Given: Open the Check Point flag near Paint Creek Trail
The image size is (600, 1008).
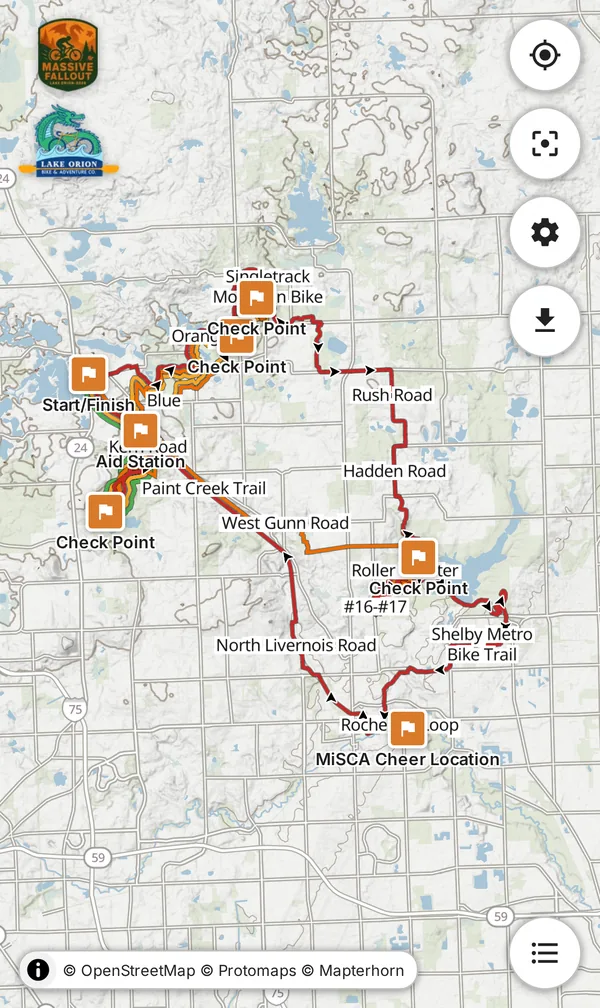Looking at the screenshot, I should point(105,512).
